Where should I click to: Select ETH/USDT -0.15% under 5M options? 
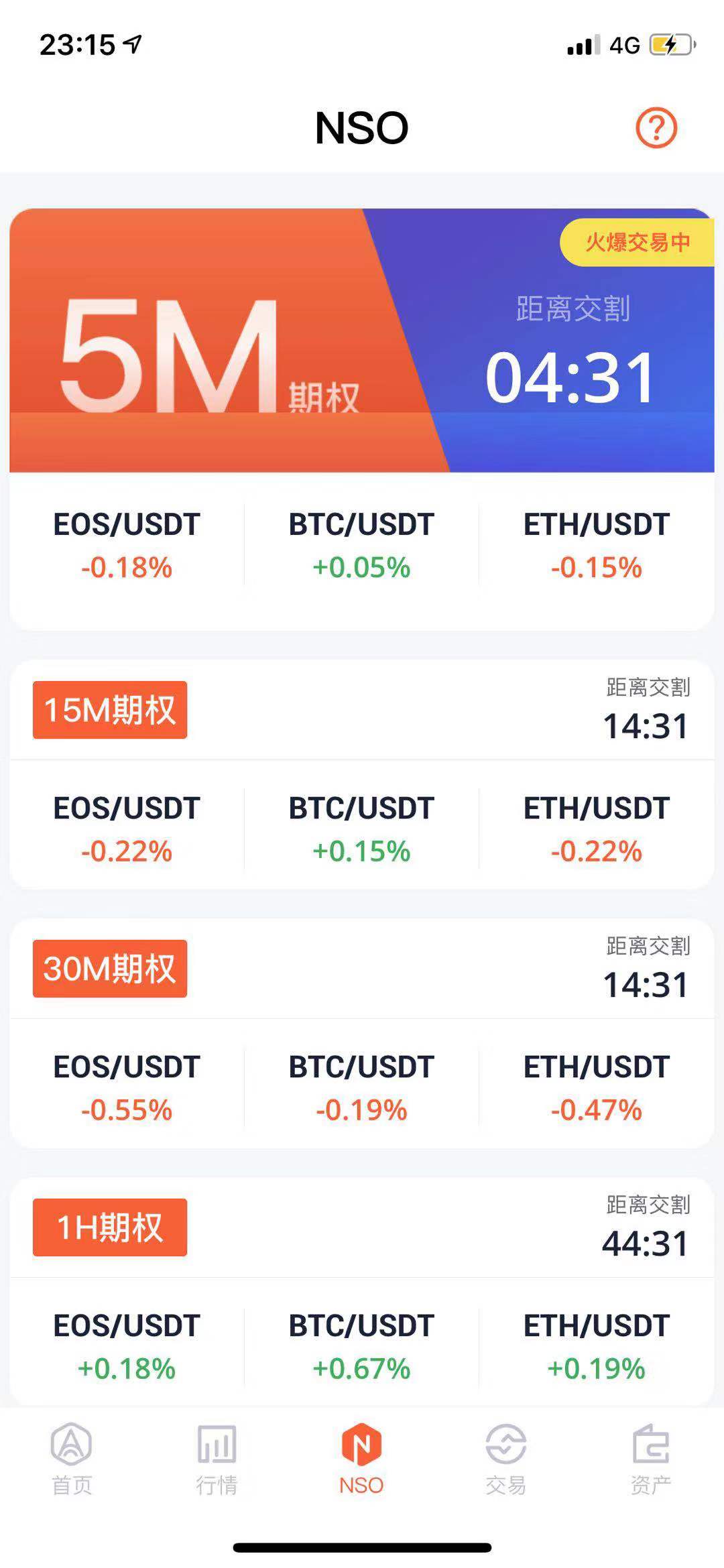[597, 546]
